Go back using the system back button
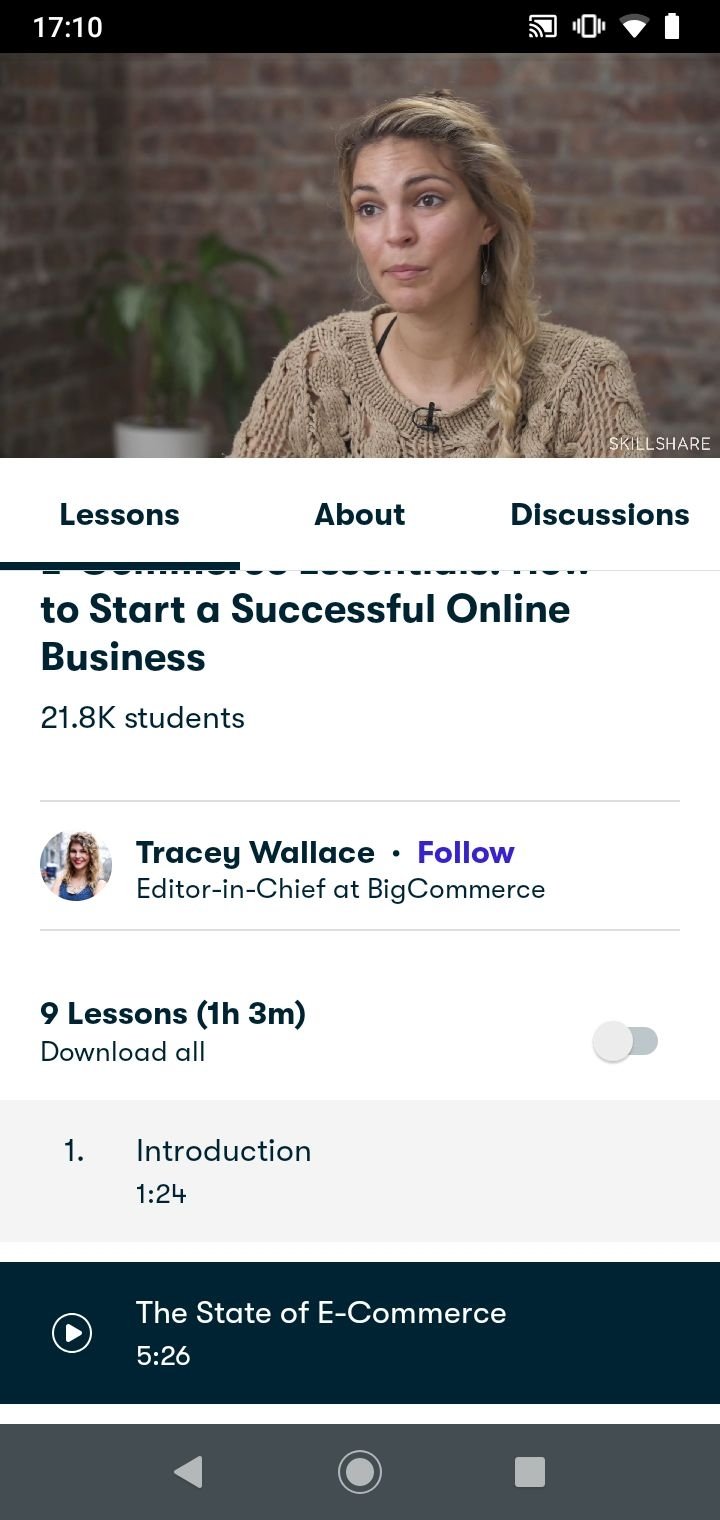720x1520 pixels. (x=188, y=1472)
